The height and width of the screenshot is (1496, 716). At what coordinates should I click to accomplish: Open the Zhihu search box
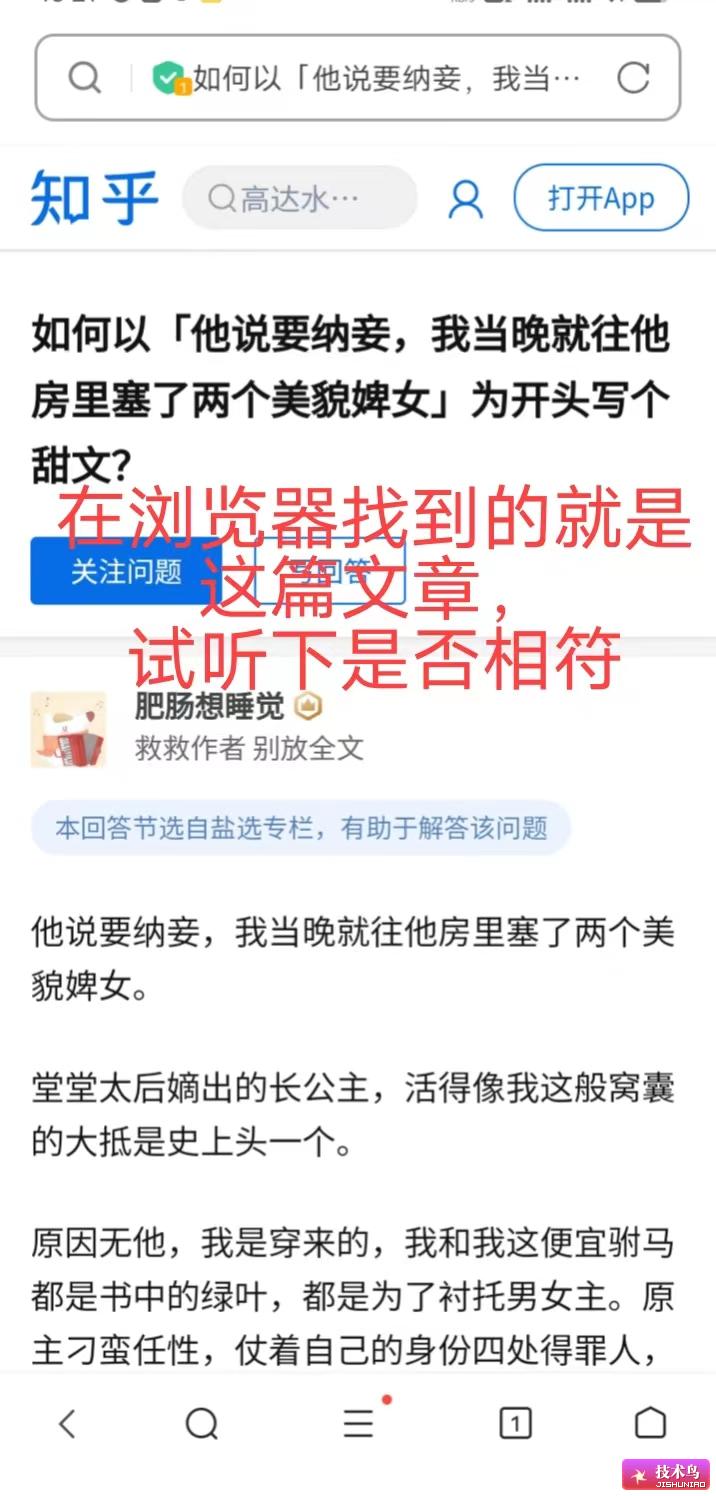(299, 199)
